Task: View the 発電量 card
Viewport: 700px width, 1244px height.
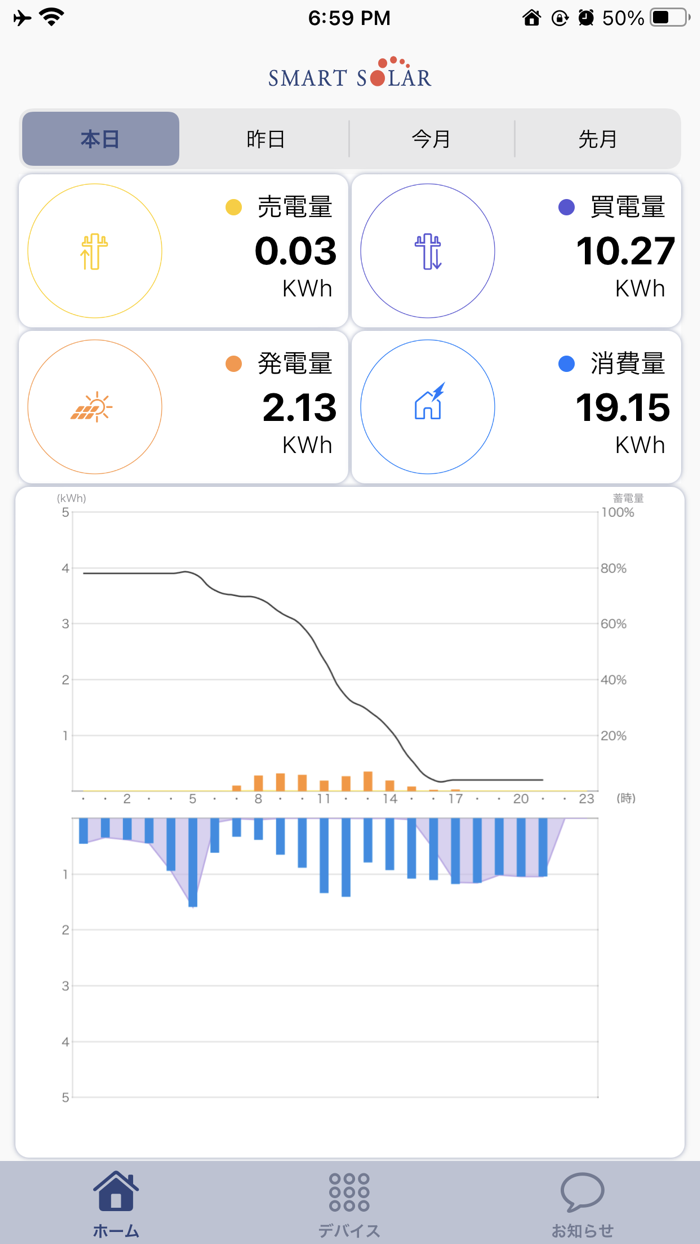Action: [x=184, y=407]
